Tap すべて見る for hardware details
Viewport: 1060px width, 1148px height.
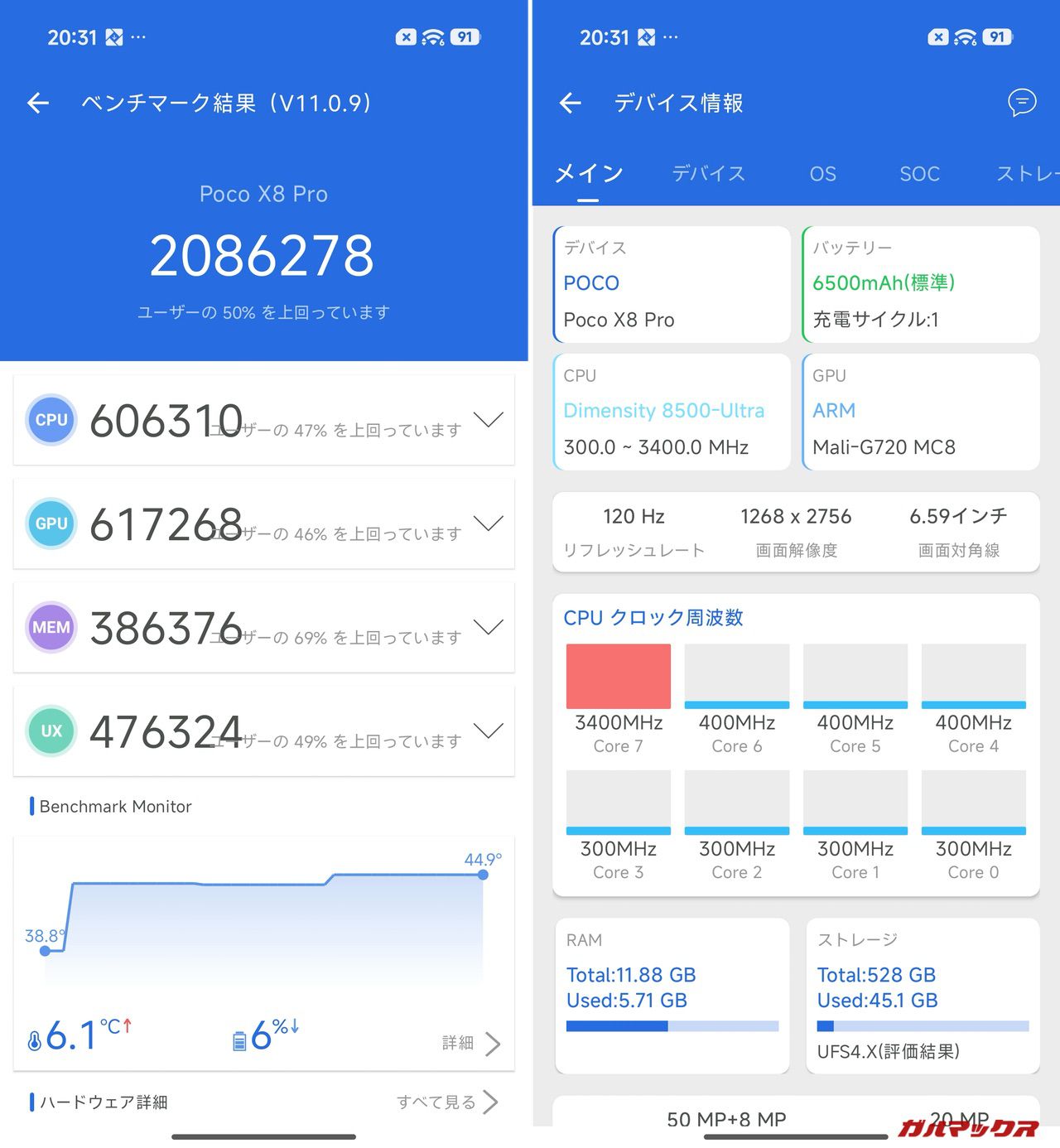point(447,1102)
